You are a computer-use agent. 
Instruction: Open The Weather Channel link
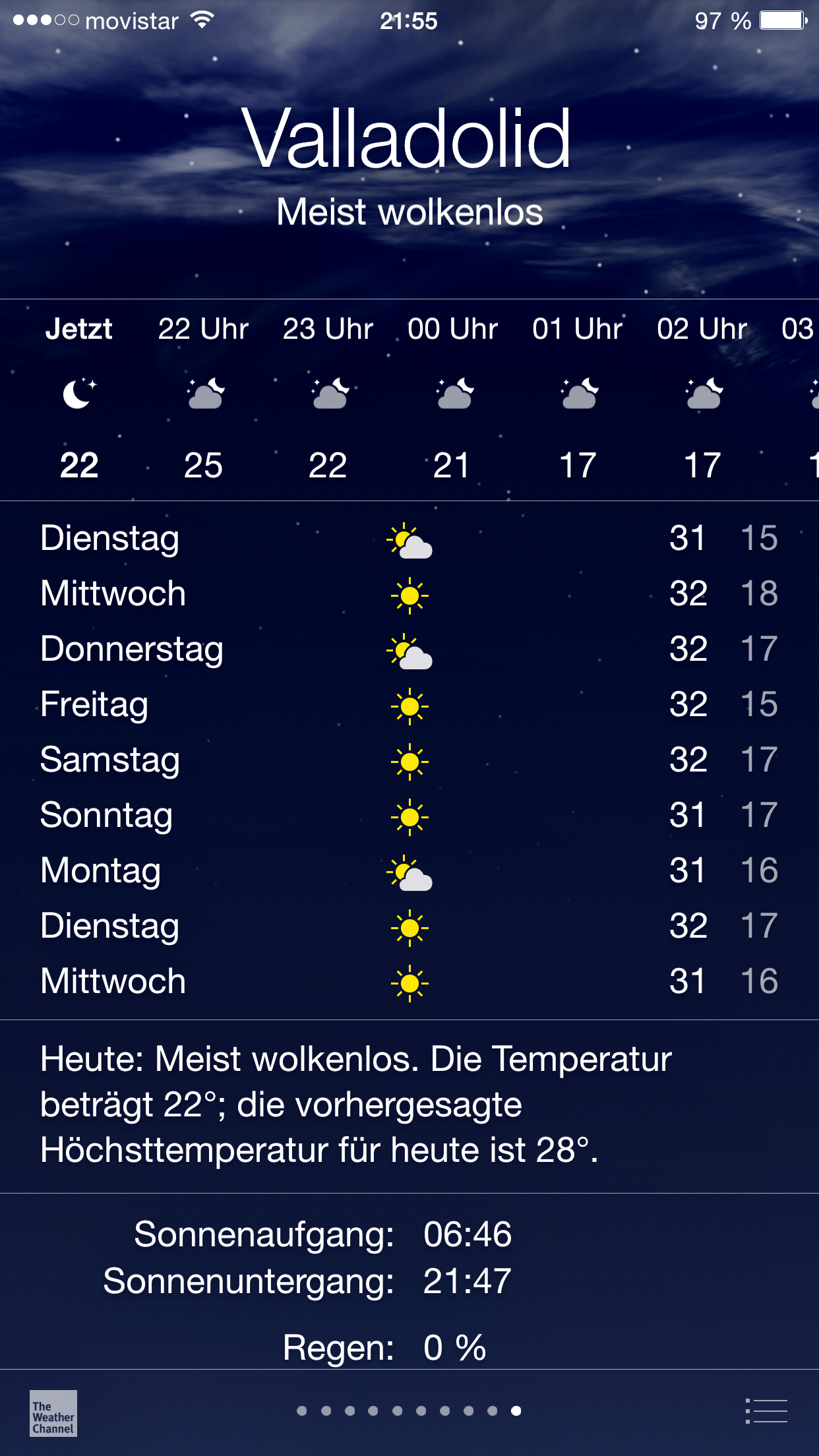tap(53, 1413)
